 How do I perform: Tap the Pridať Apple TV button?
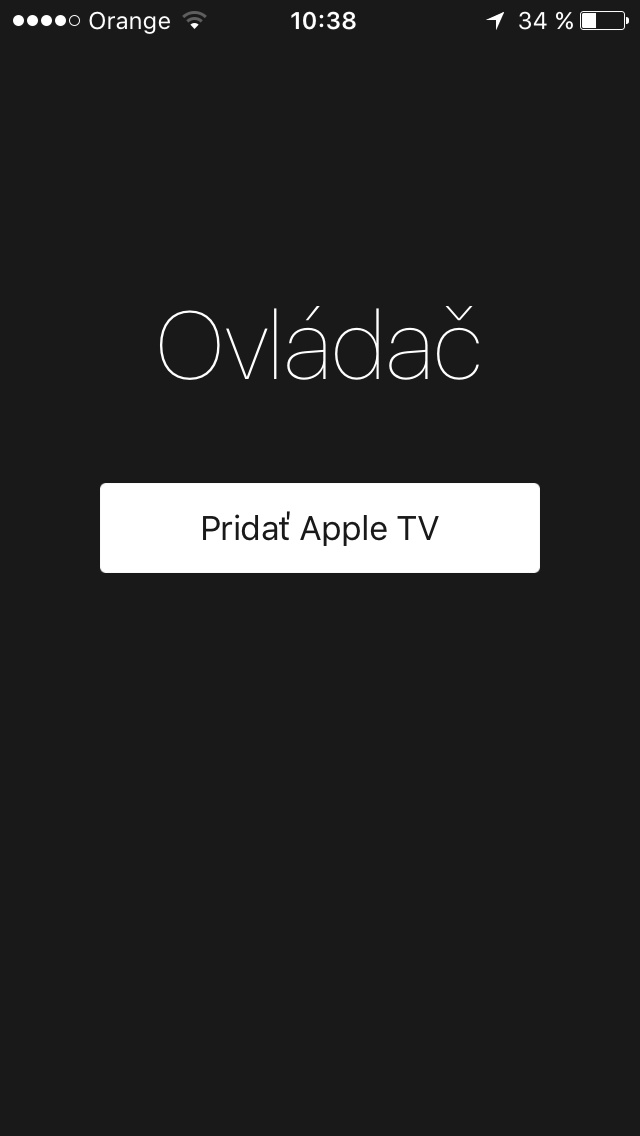click(x=320, y=528)
